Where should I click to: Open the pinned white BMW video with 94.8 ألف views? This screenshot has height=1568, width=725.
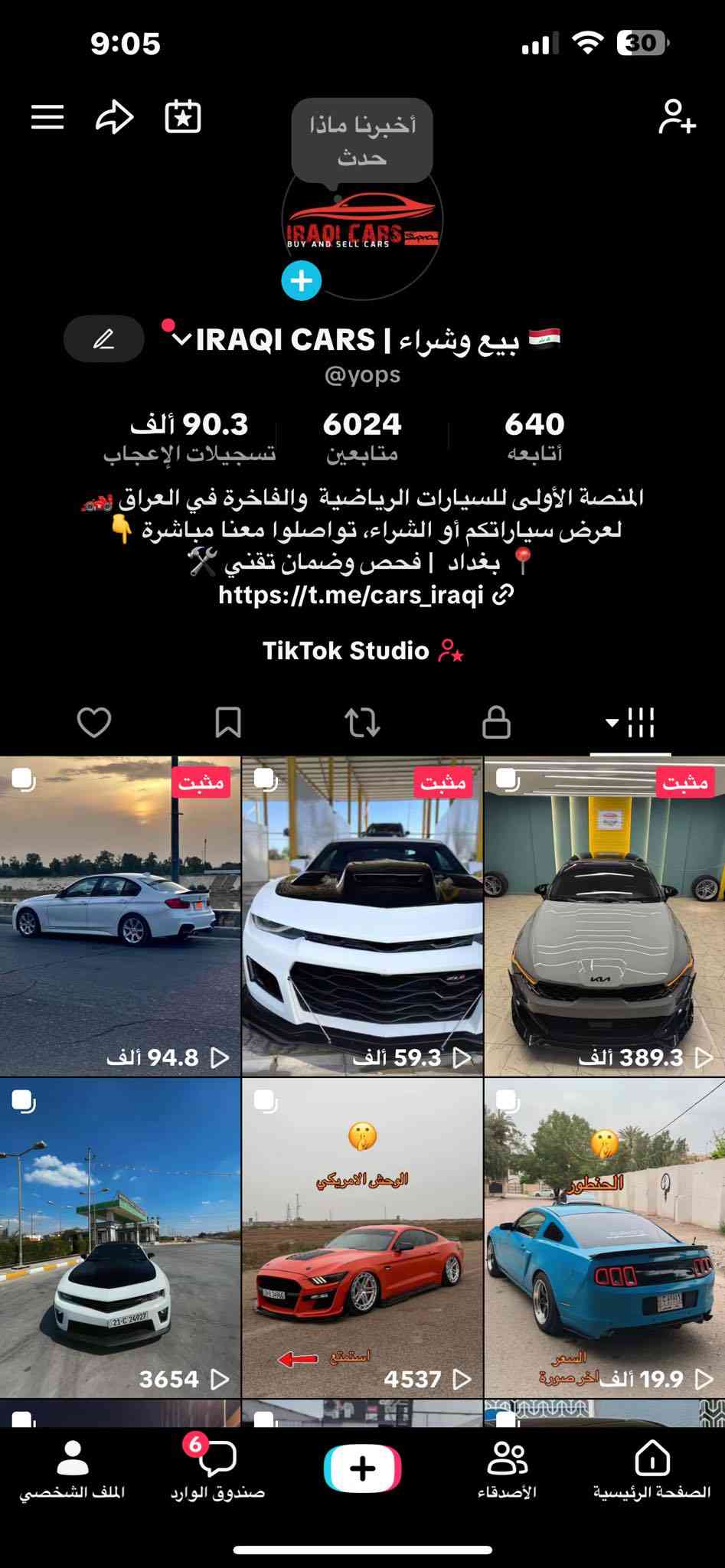(x=120, y=916)
